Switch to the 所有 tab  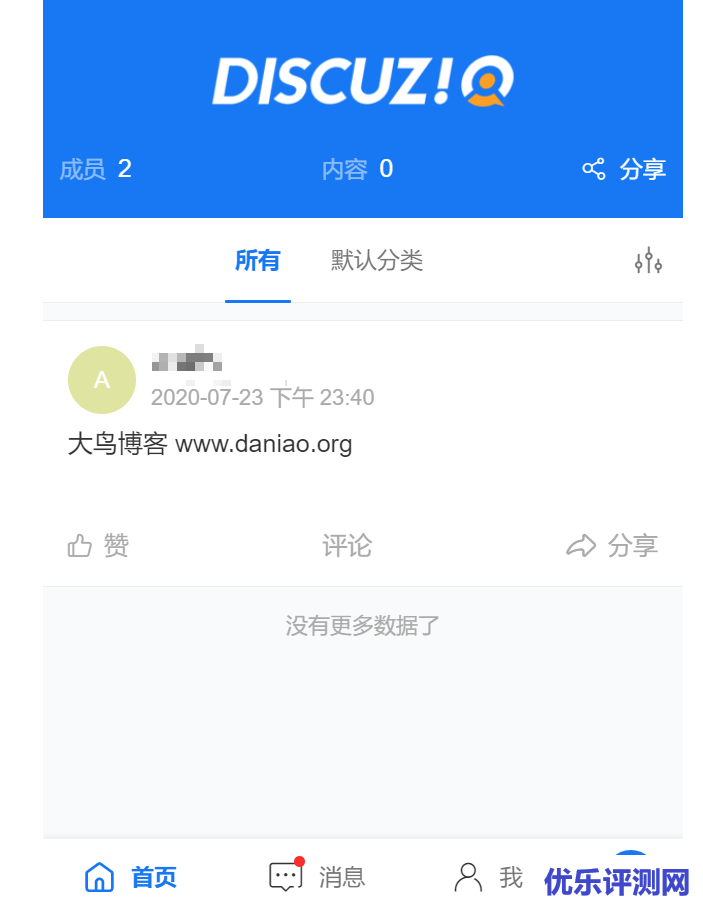[x=257, y=261]
